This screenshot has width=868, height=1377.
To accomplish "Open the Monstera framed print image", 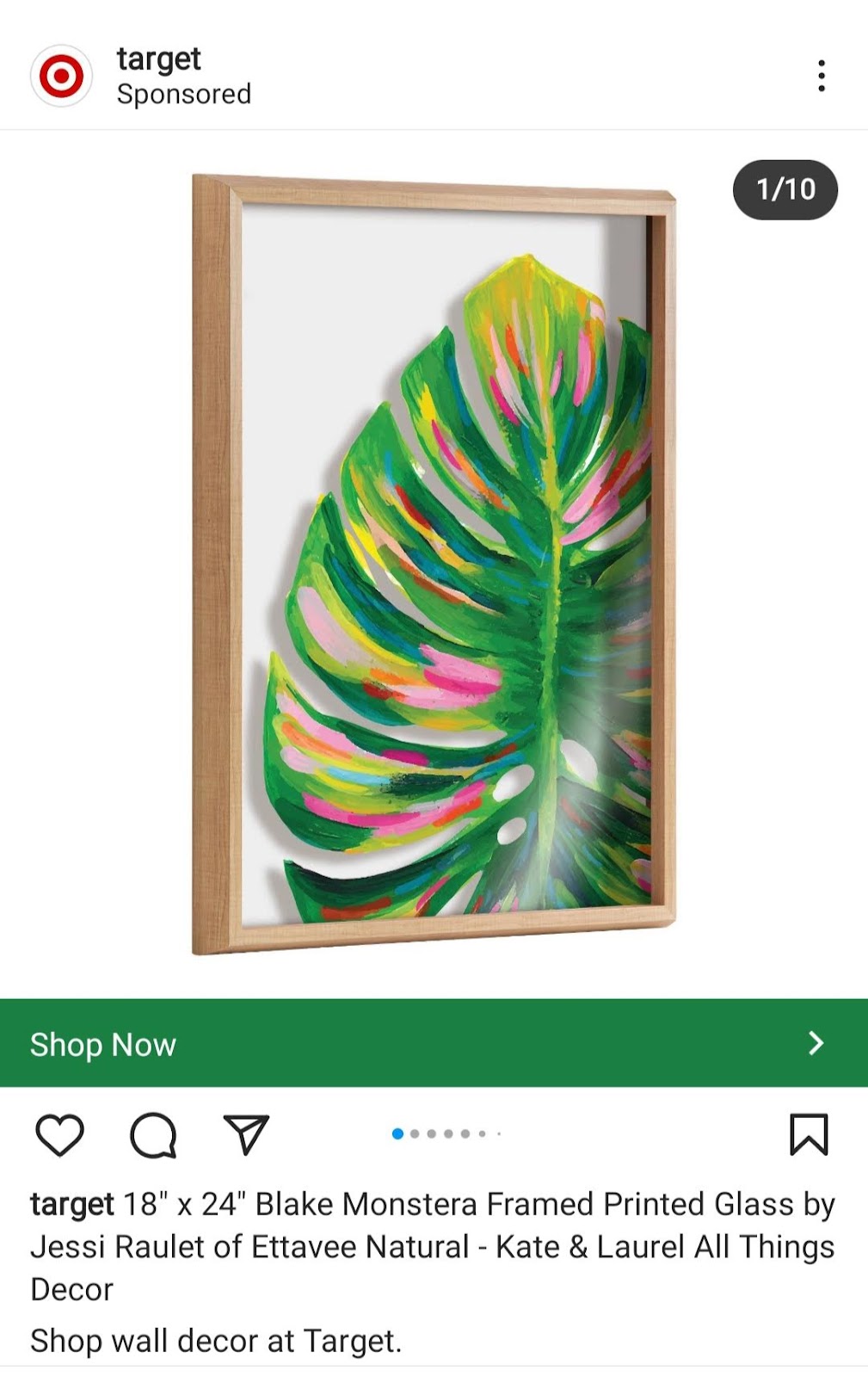I will 434,564.
